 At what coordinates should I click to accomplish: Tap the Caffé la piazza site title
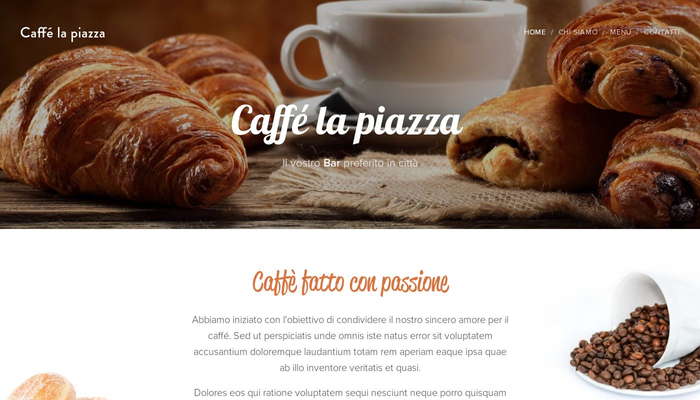tap(63, 33)
